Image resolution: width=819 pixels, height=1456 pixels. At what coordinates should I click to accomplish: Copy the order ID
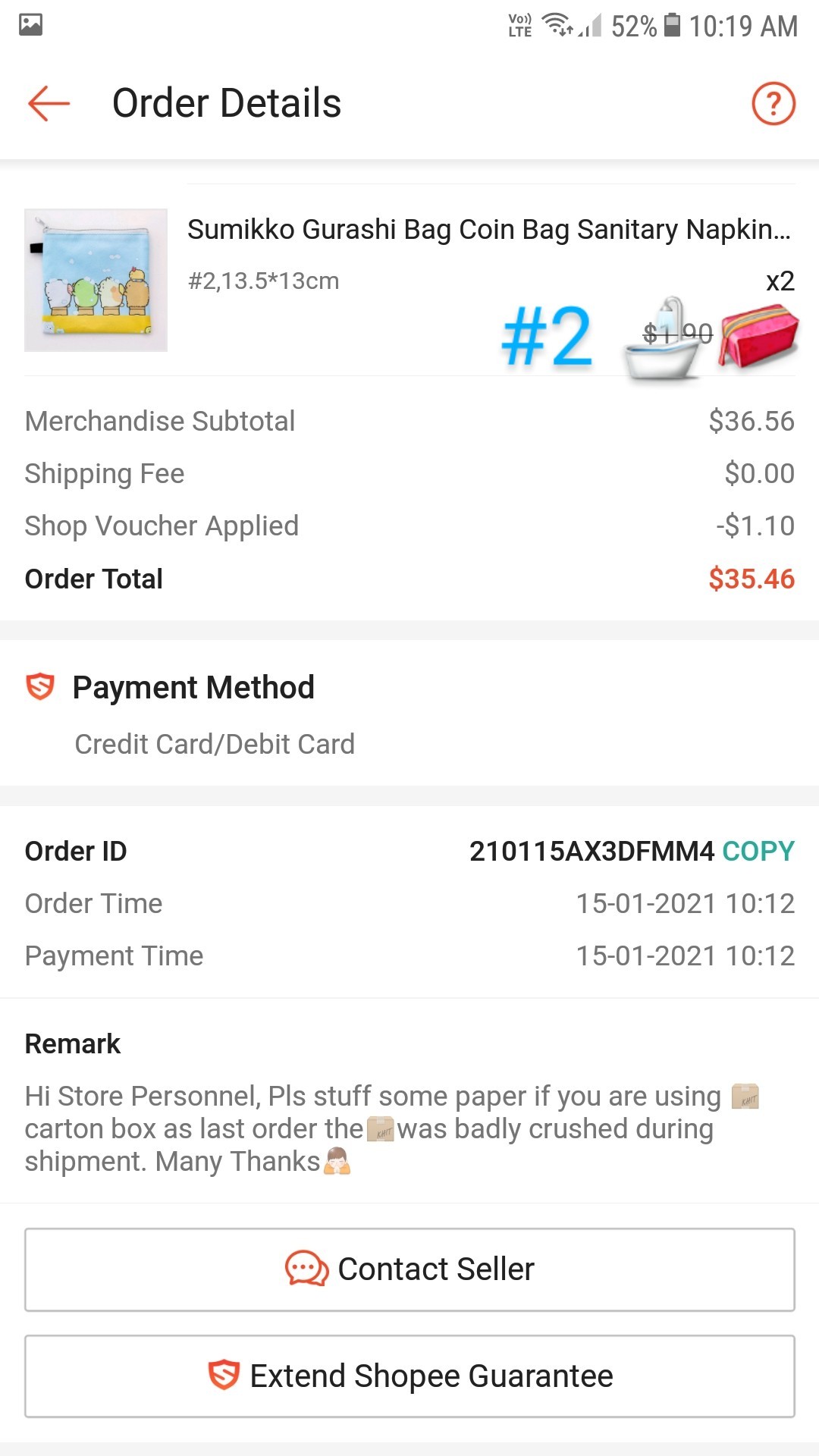pos(758,851)
